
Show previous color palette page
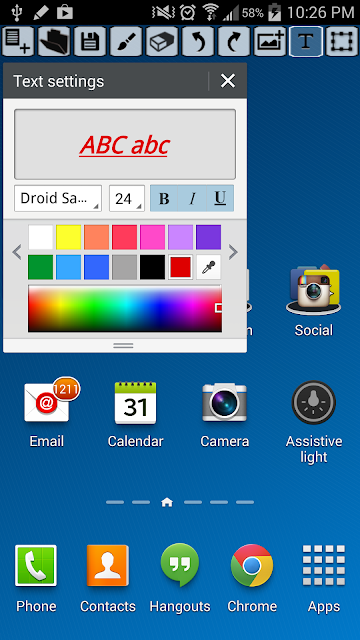17,252
